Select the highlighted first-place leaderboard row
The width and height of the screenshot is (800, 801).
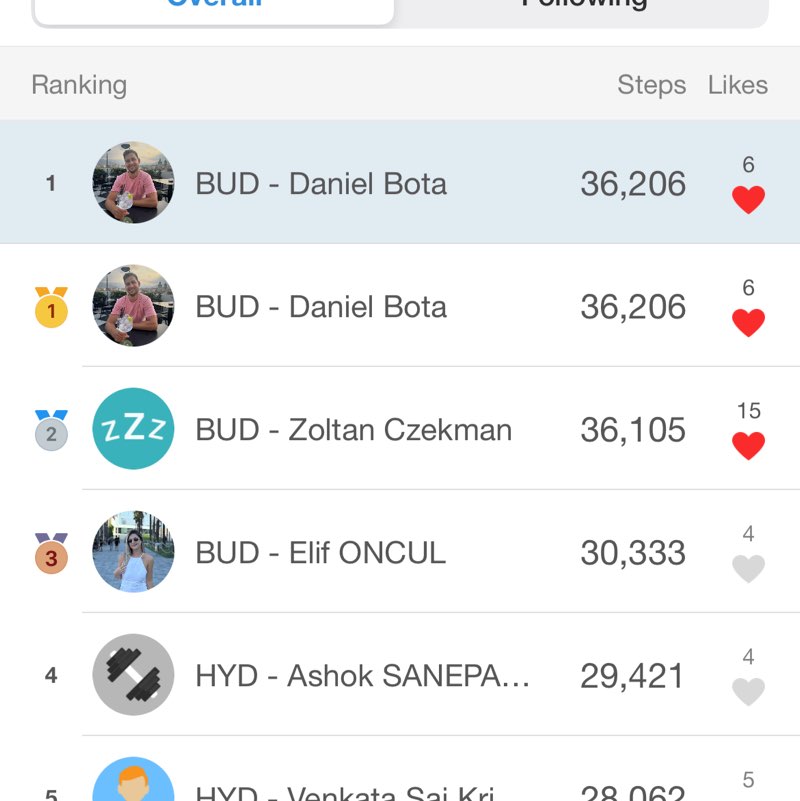coord(400,181)
